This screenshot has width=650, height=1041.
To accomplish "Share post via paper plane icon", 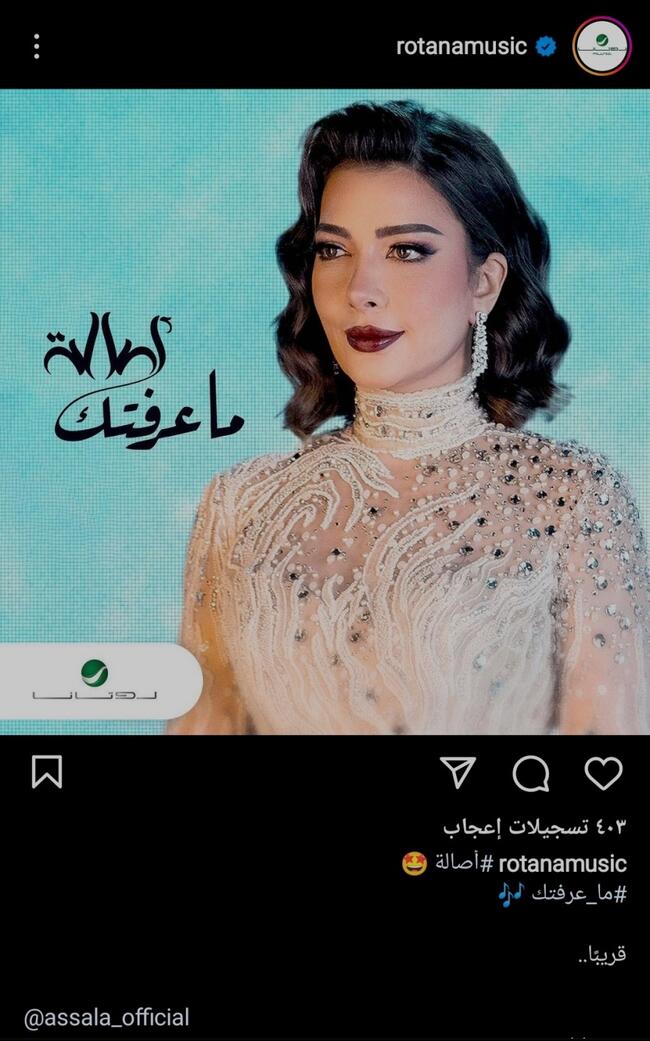I will (x=458, y=771).
